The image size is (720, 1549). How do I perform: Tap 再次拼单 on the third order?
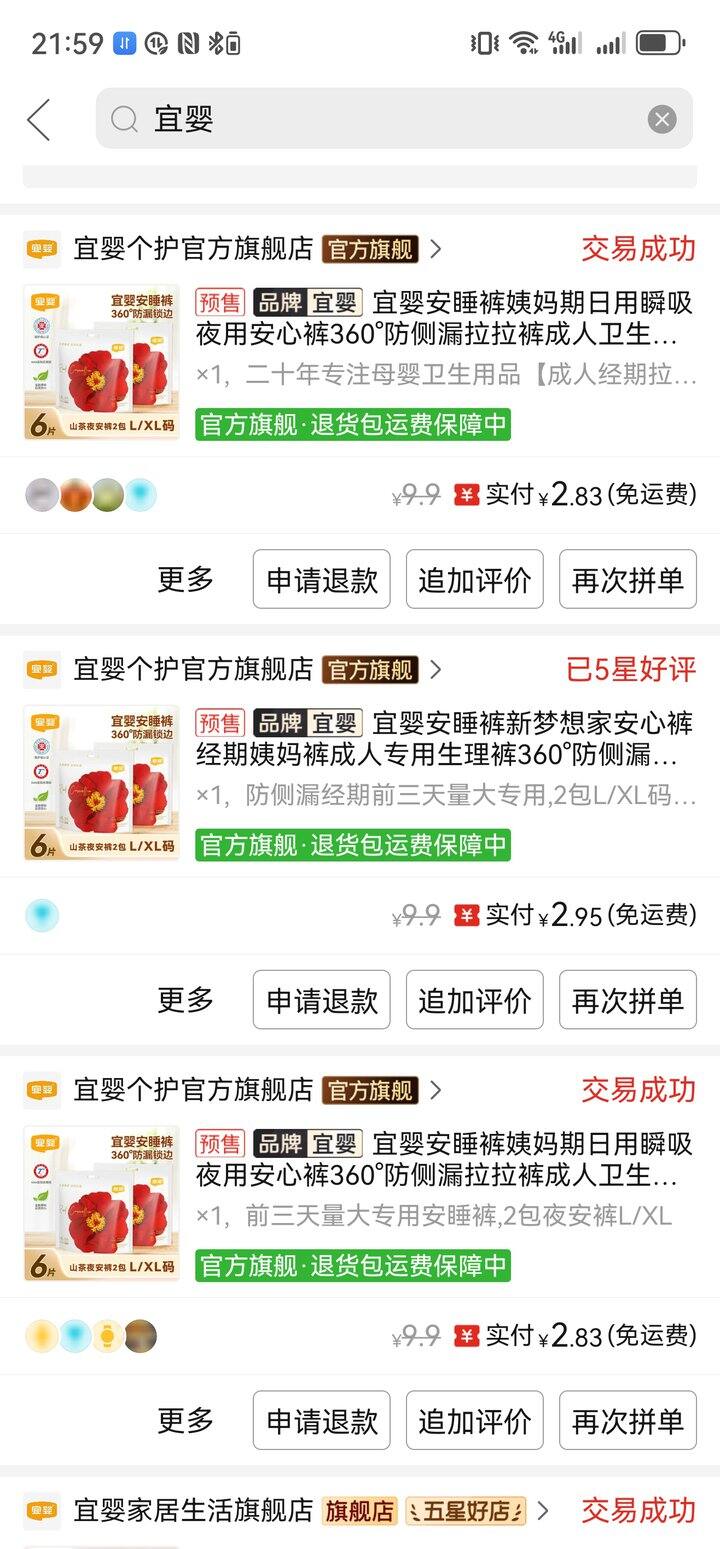pyautogui.click(x=627, y=1419)
